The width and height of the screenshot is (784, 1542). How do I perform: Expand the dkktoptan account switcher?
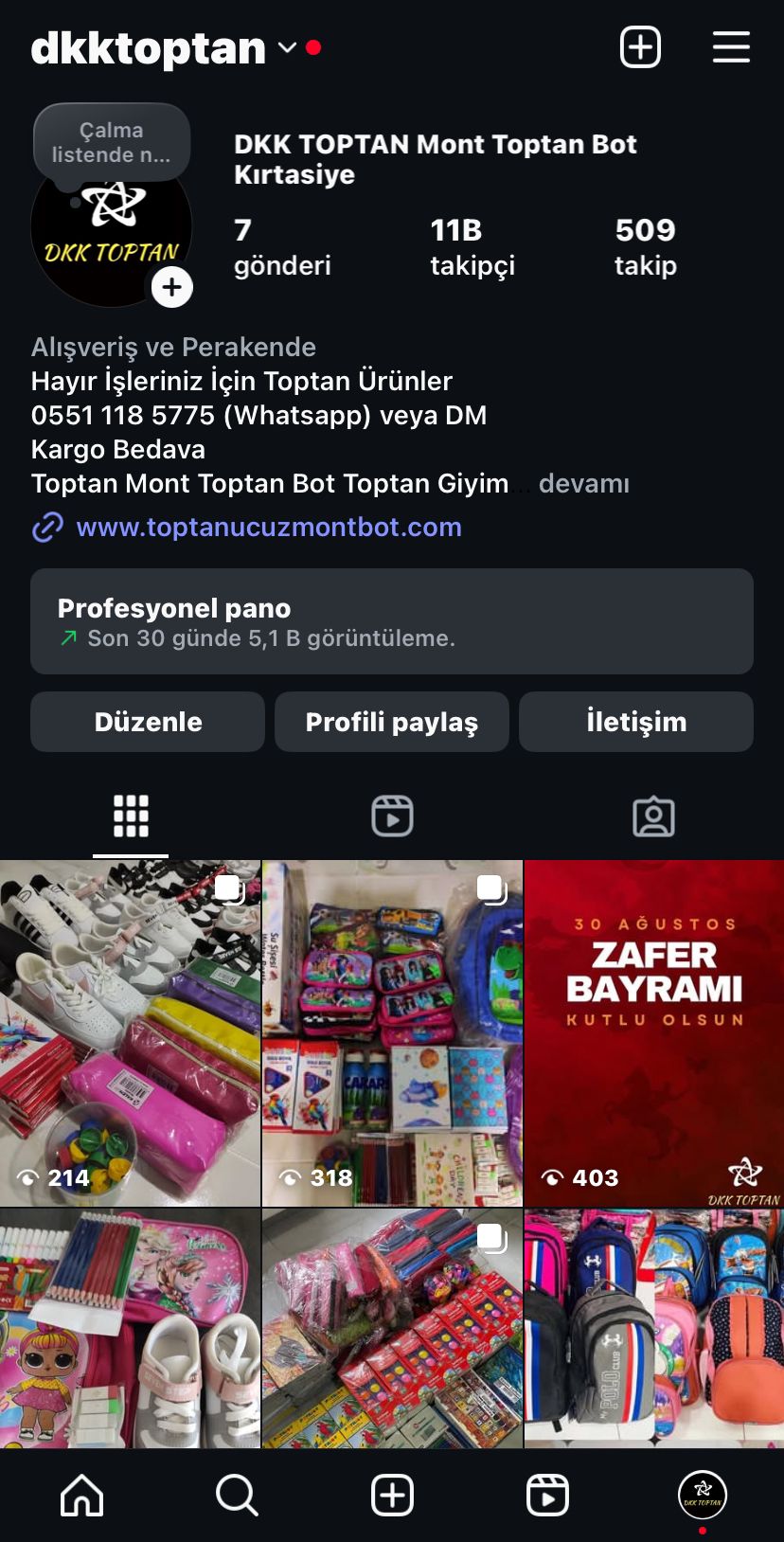287,47
